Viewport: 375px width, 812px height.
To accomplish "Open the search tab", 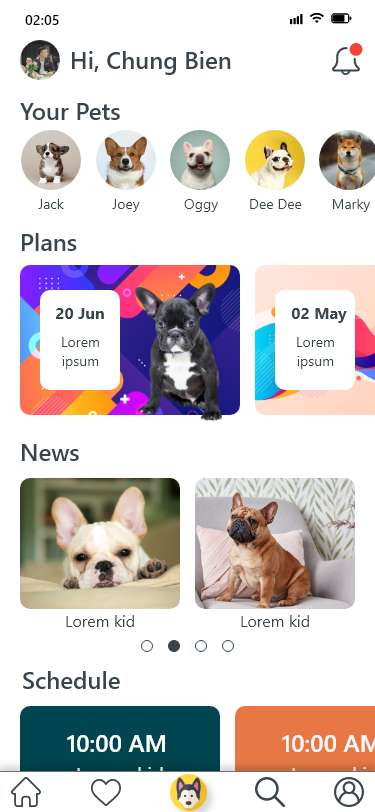I will 269,792.
